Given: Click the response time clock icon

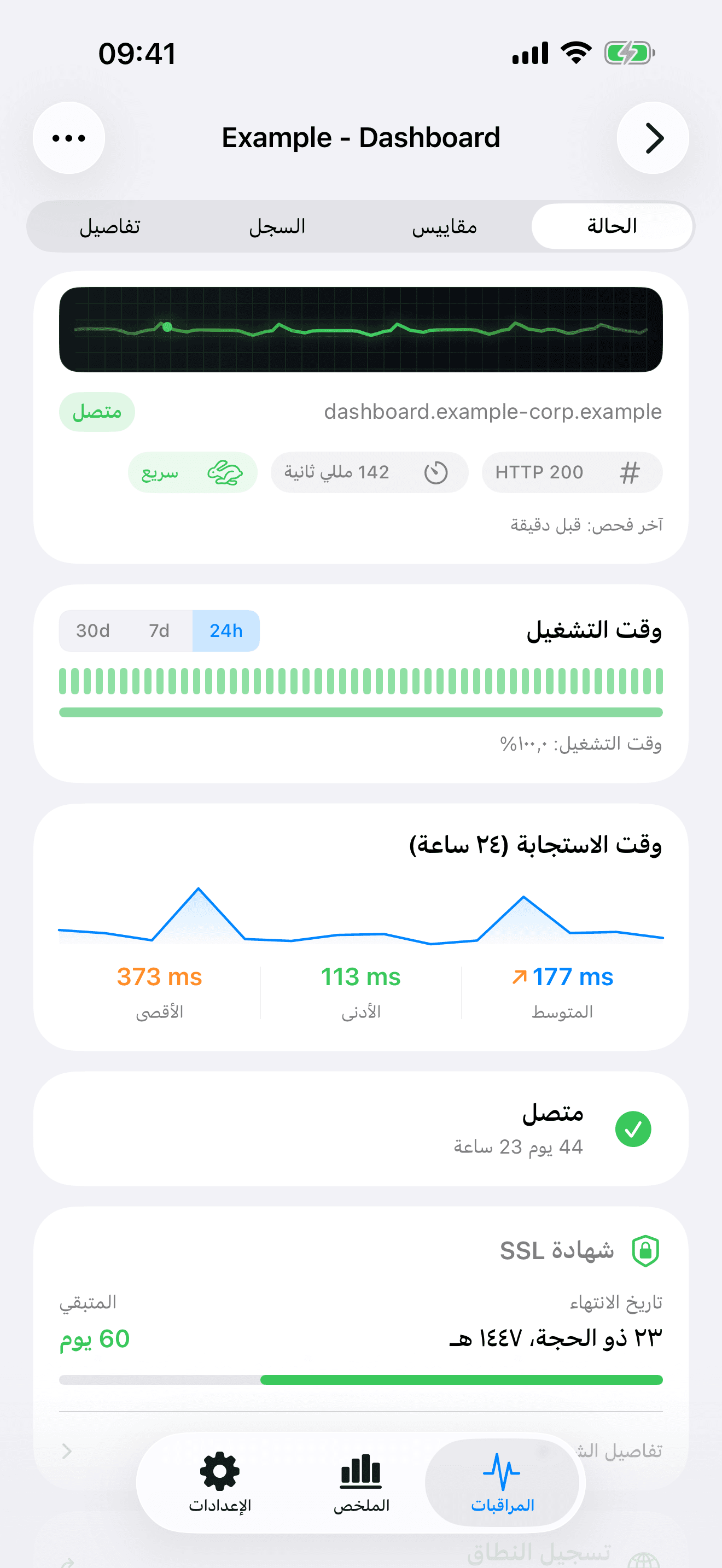Looking at the screenshot, I should (437, 472).
